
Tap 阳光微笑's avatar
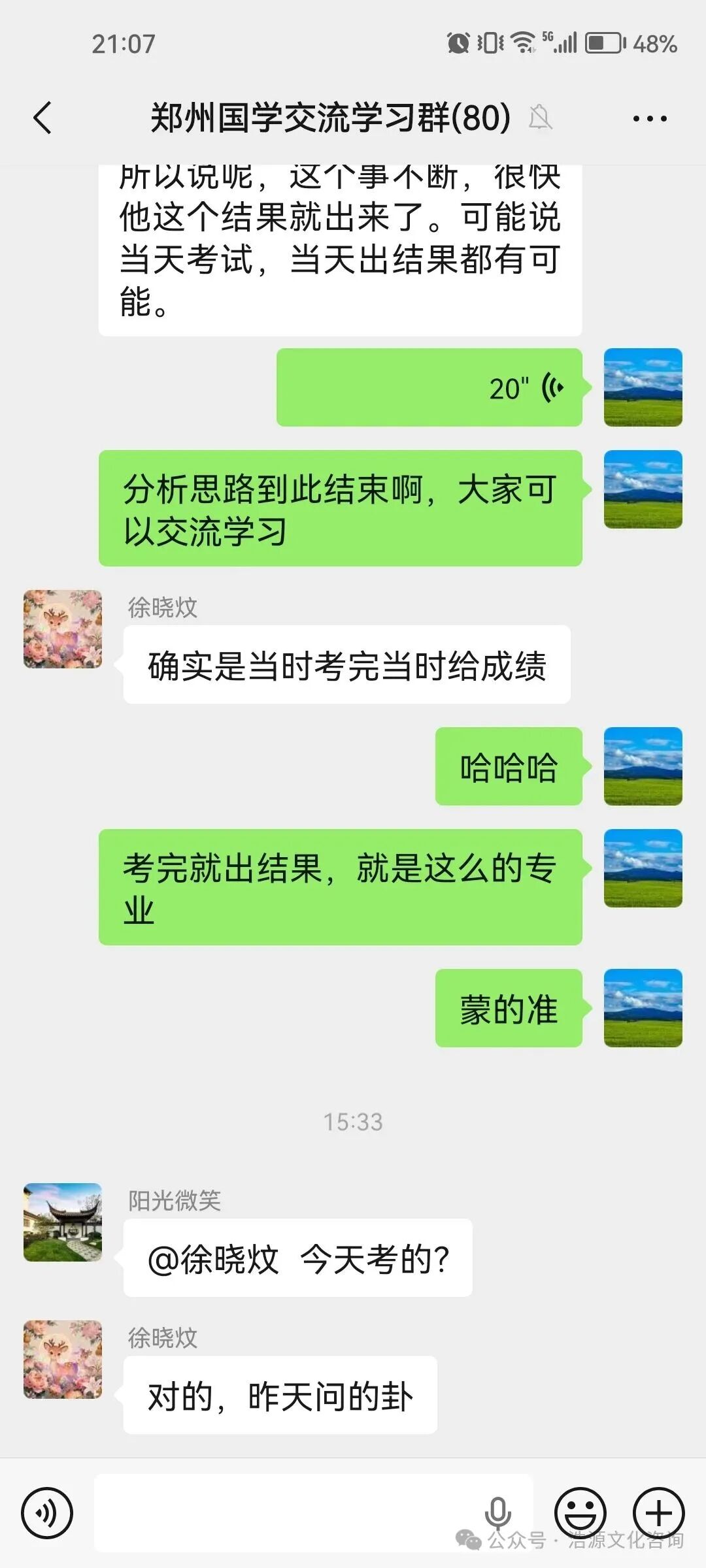click(62, 1220)
